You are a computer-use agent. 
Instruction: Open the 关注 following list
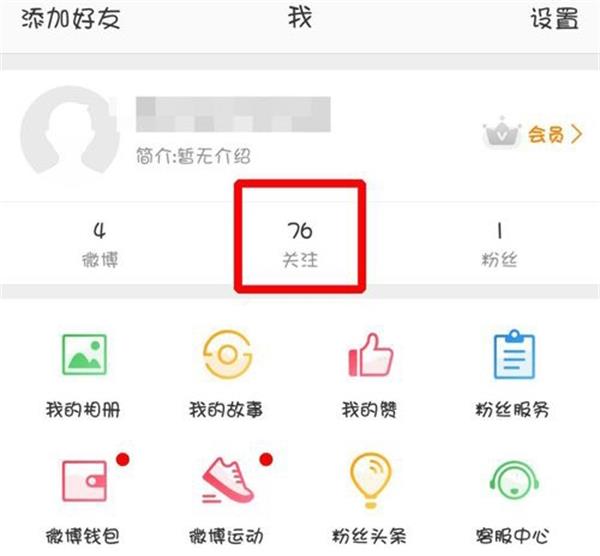coord(300,243)
